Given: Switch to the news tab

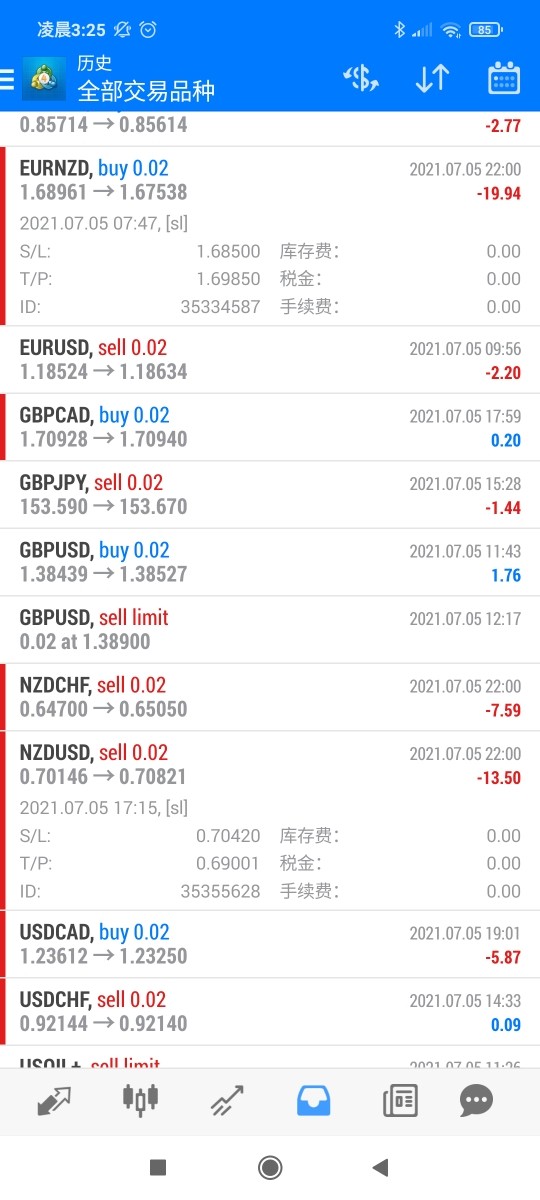Looking at the screenshot, I should tap(400, 1100).
